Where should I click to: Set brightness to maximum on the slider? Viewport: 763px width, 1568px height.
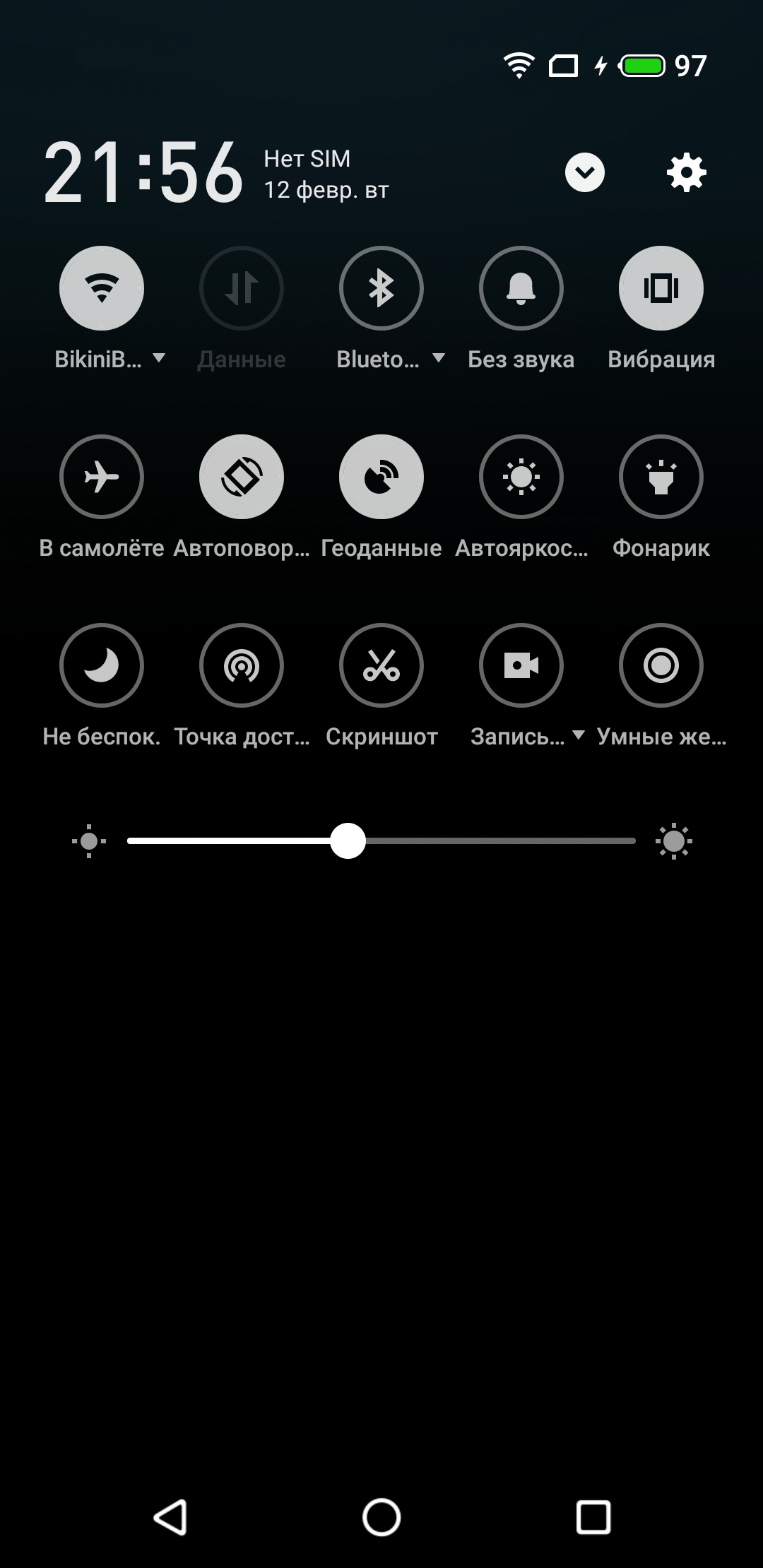(633, 841)
